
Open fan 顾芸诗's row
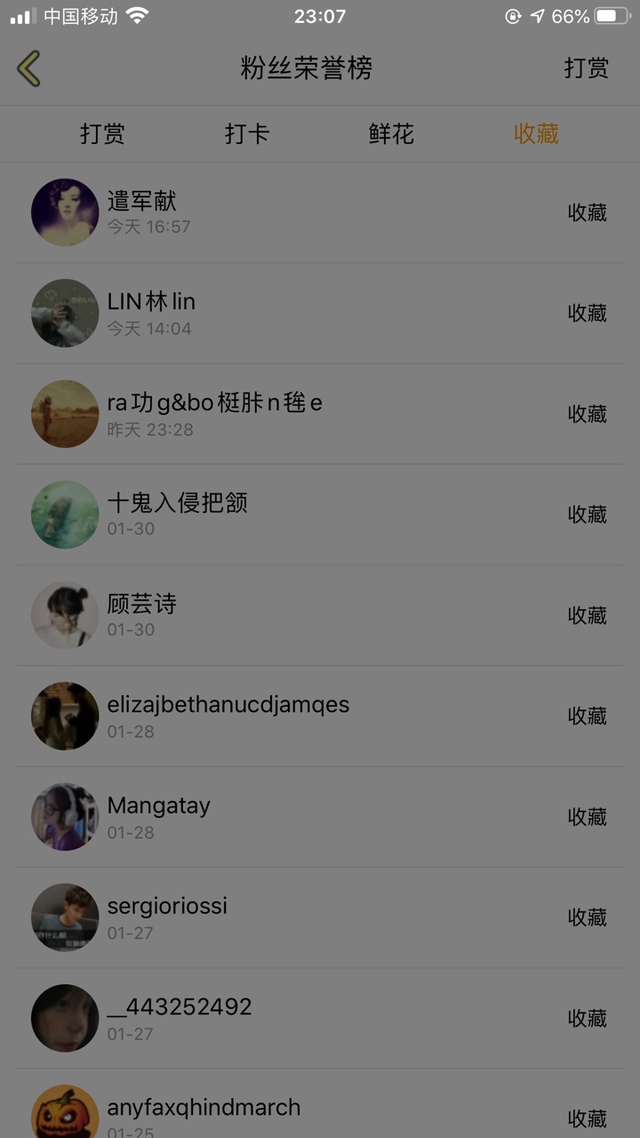click(x=320, y=615)
